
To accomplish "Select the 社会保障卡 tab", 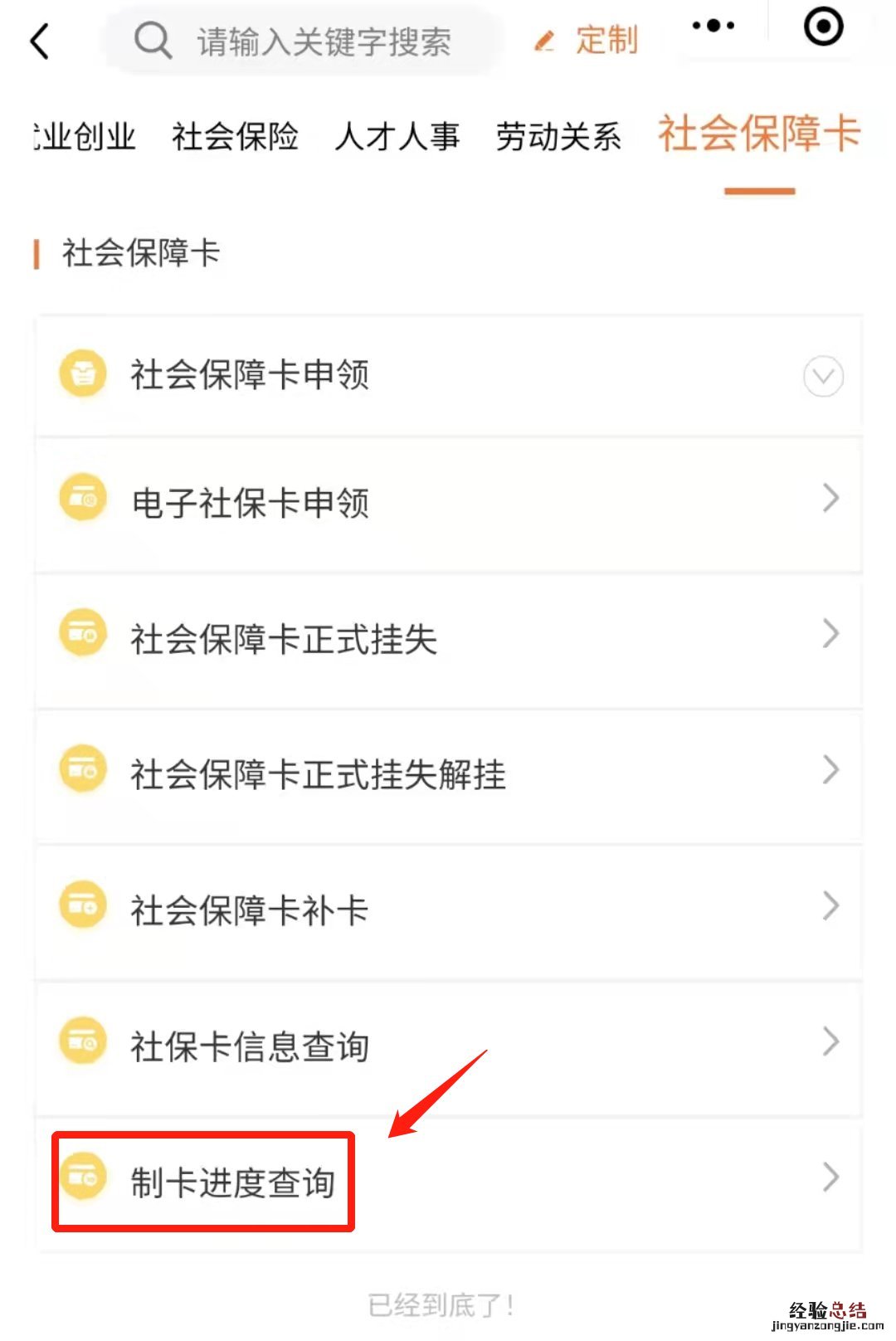I will [758, 134].
